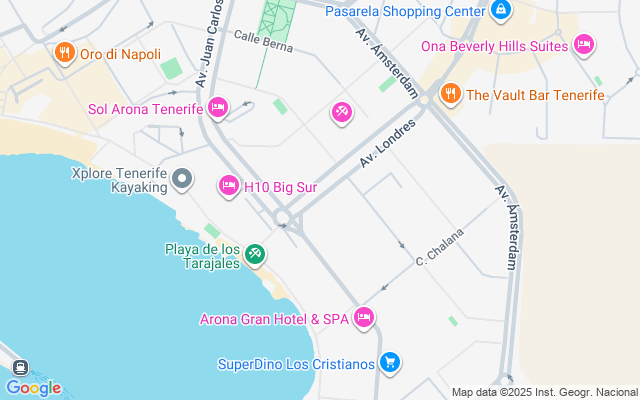Tap the pink attraction pin near Av. Londres
The image size is (640, 400).
point(341,112)
